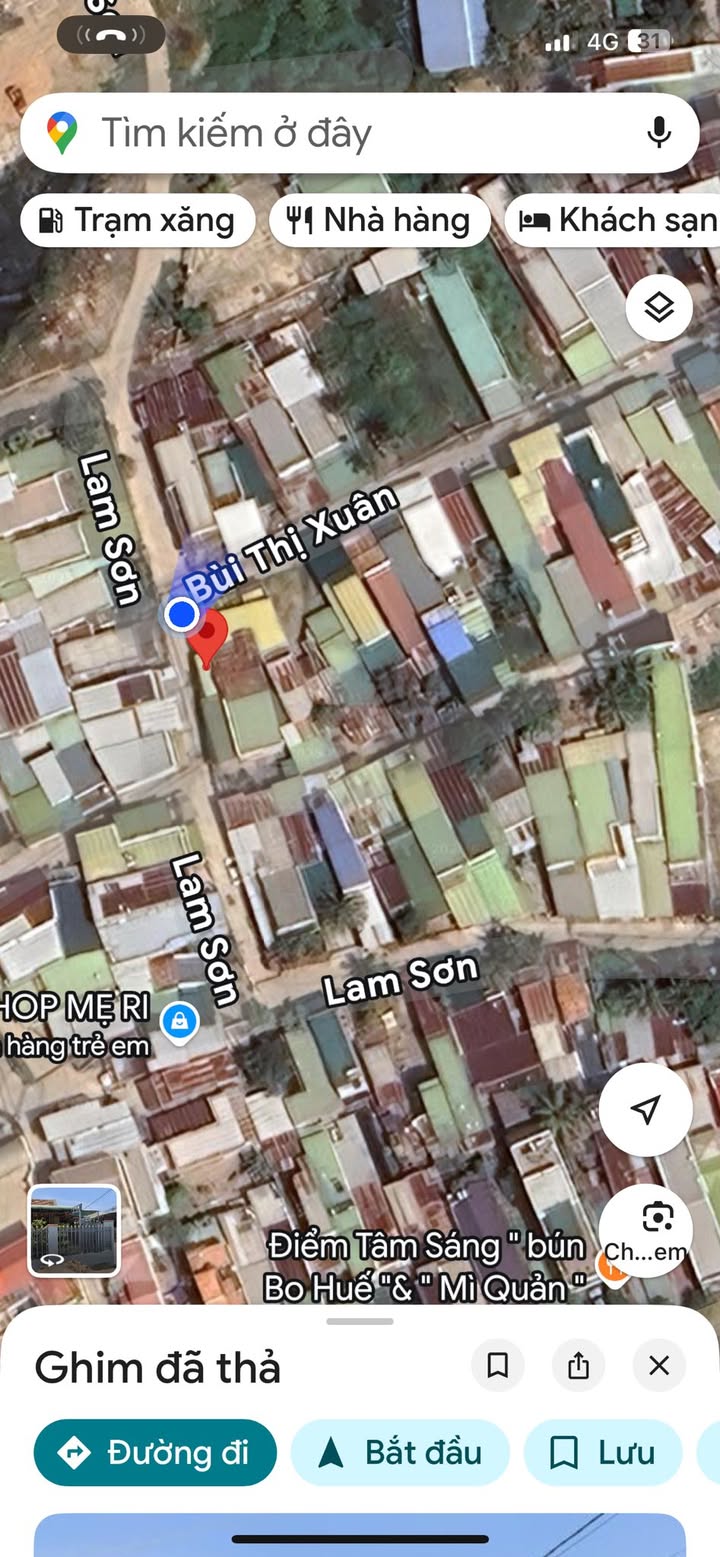Filter map by "Nhà hàng"
720x1557 pixels.
pyautogui.click(x=379, y=220)
